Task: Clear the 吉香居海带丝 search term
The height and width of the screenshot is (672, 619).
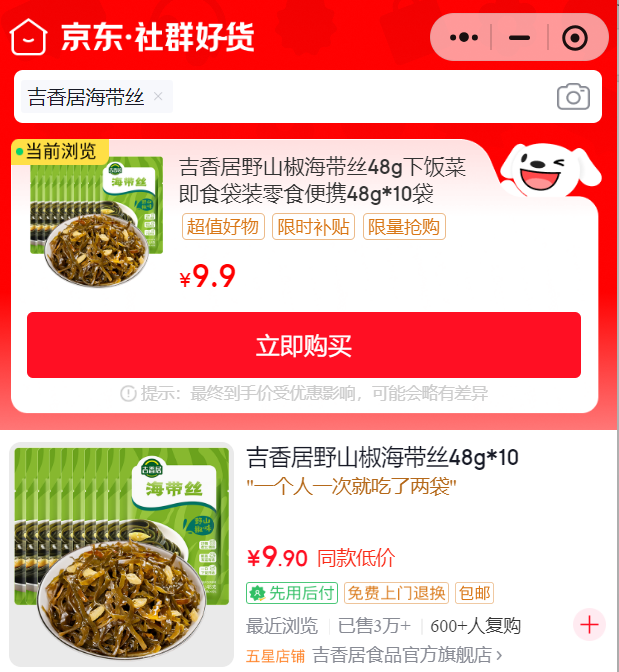Action: pos(158,96)
